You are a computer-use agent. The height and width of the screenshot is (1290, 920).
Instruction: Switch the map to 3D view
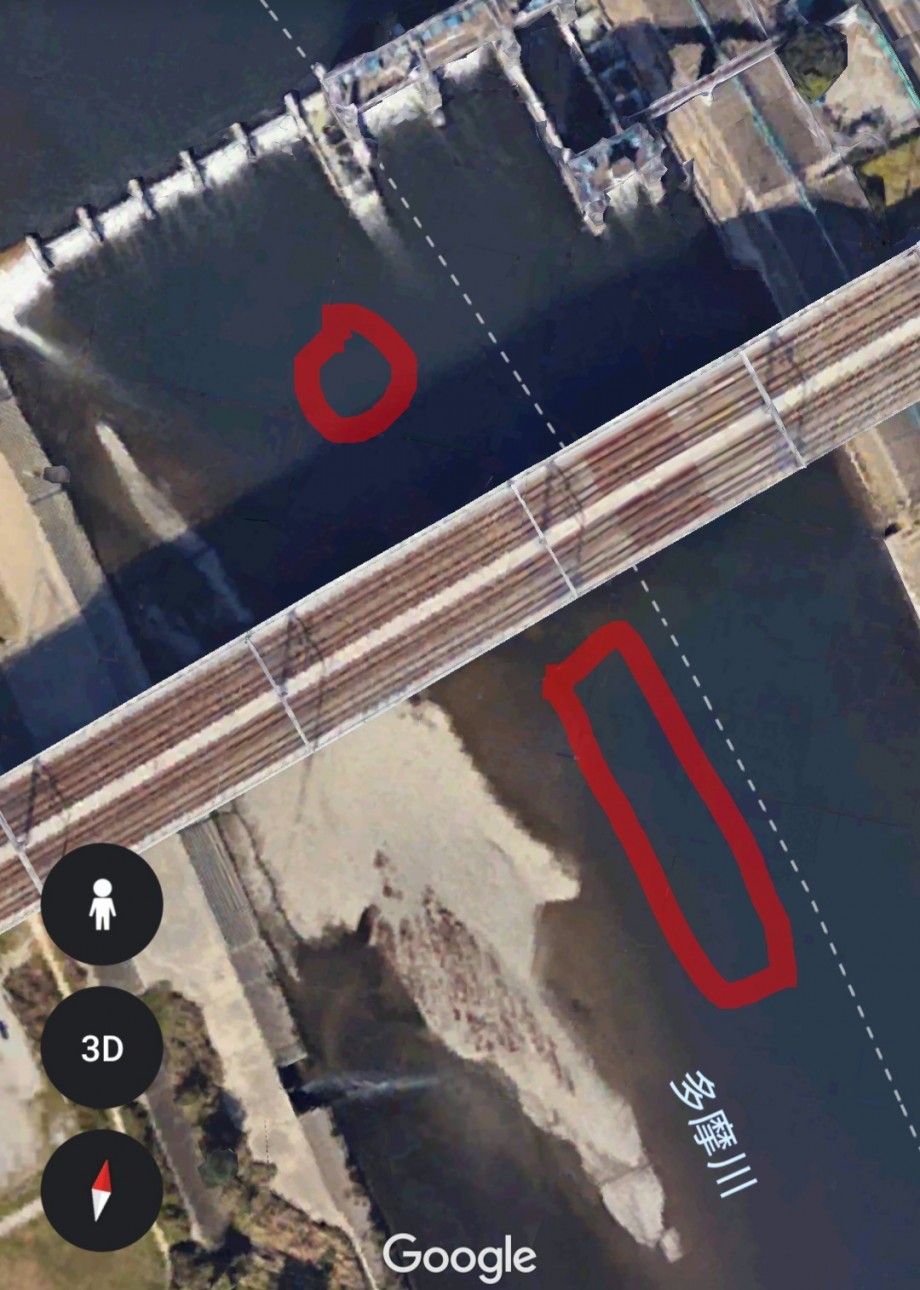coord(101,1047)
